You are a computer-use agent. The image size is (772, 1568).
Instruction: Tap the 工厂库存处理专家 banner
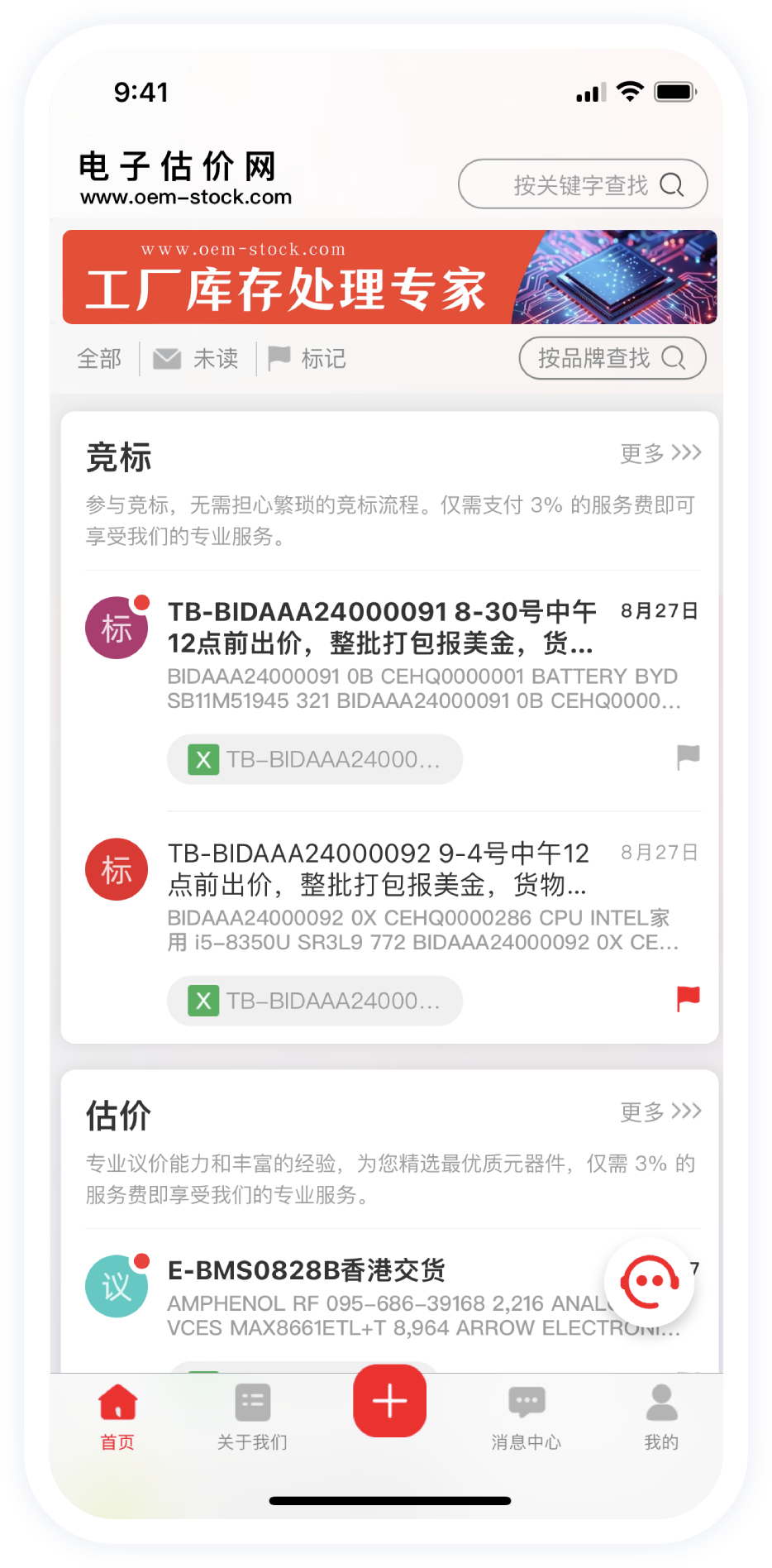tap(389, 277)
